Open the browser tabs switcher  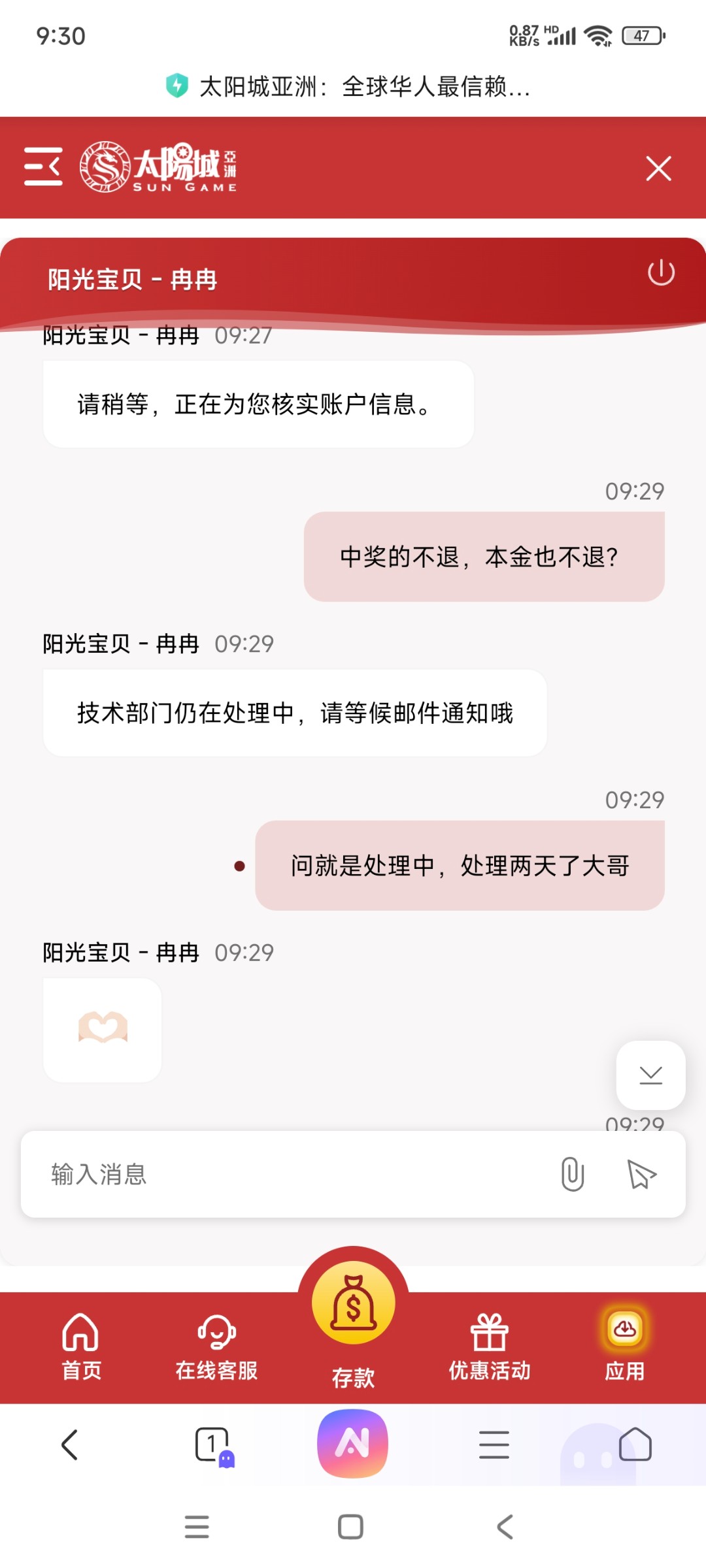tap(212, 1445)
